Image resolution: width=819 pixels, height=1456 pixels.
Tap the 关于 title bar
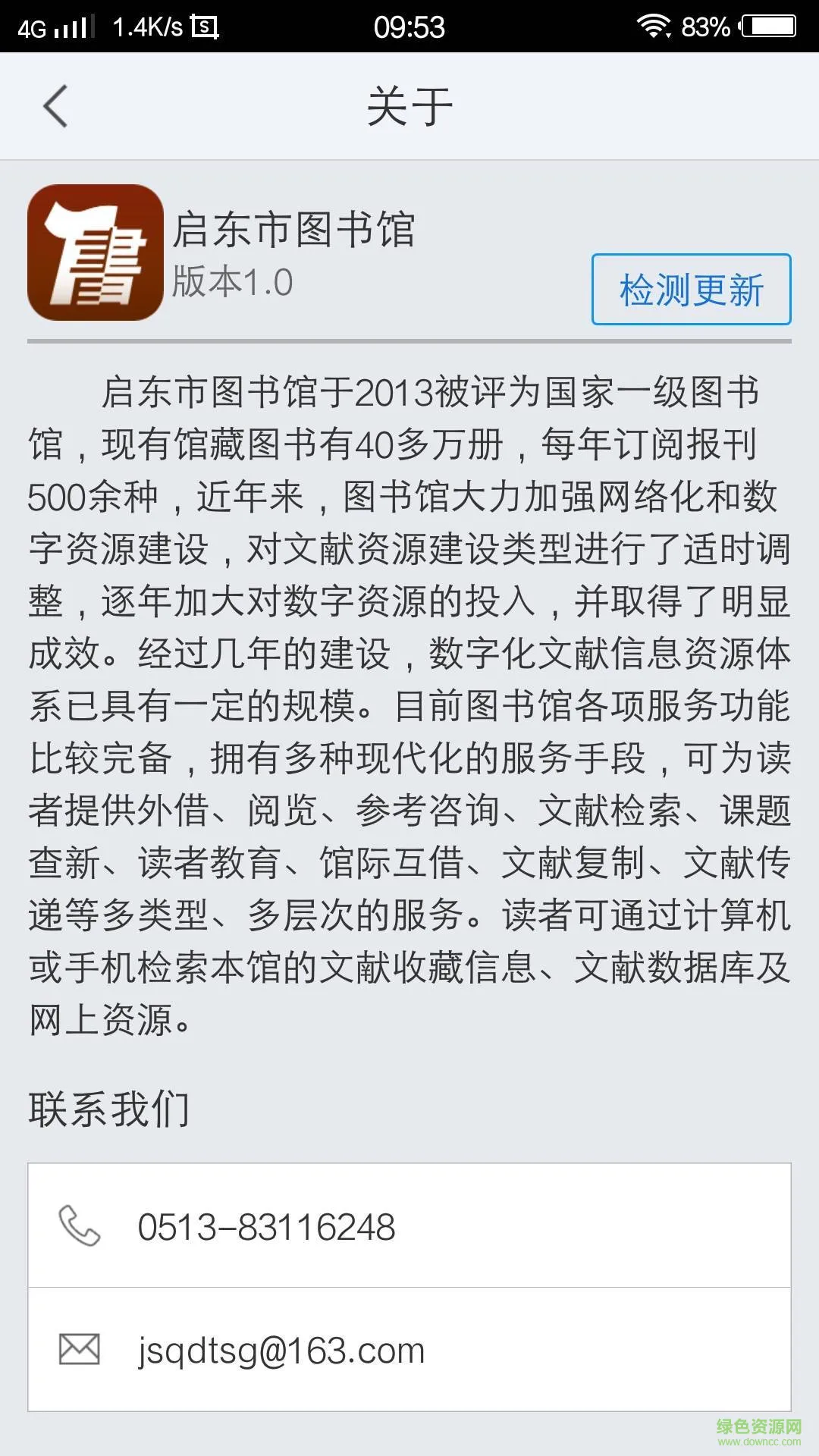[409, 106]
